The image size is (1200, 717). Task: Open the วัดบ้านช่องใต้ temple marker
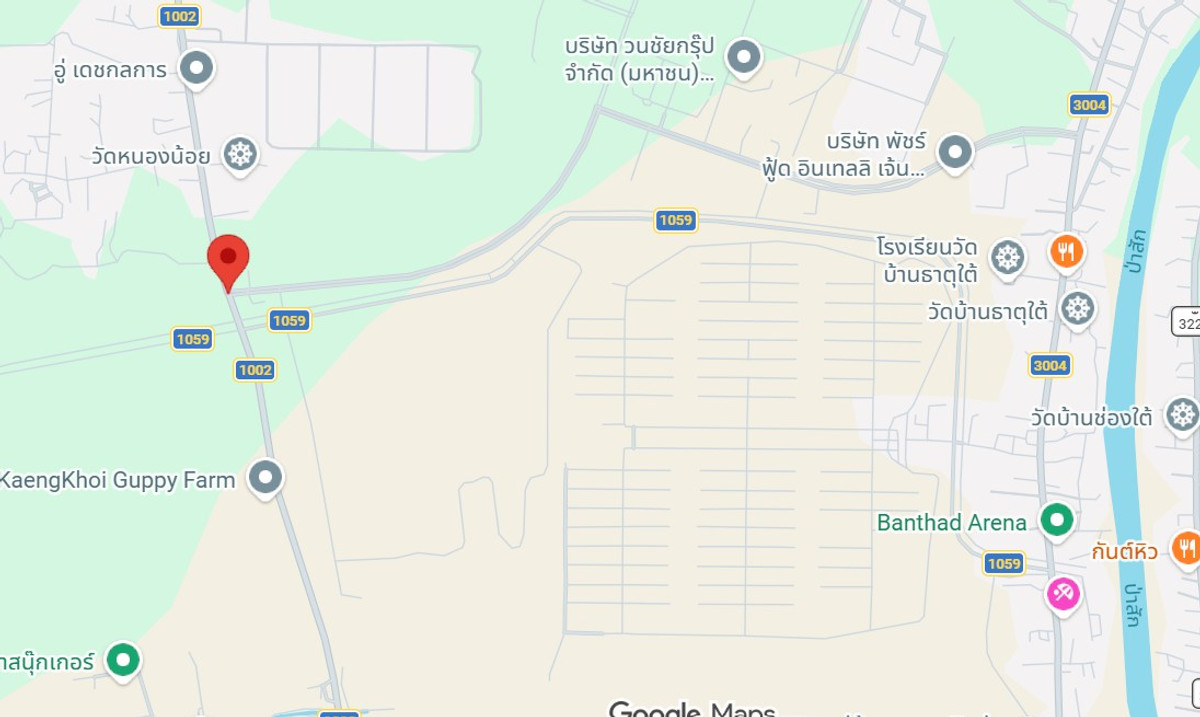coord(1182,415)
